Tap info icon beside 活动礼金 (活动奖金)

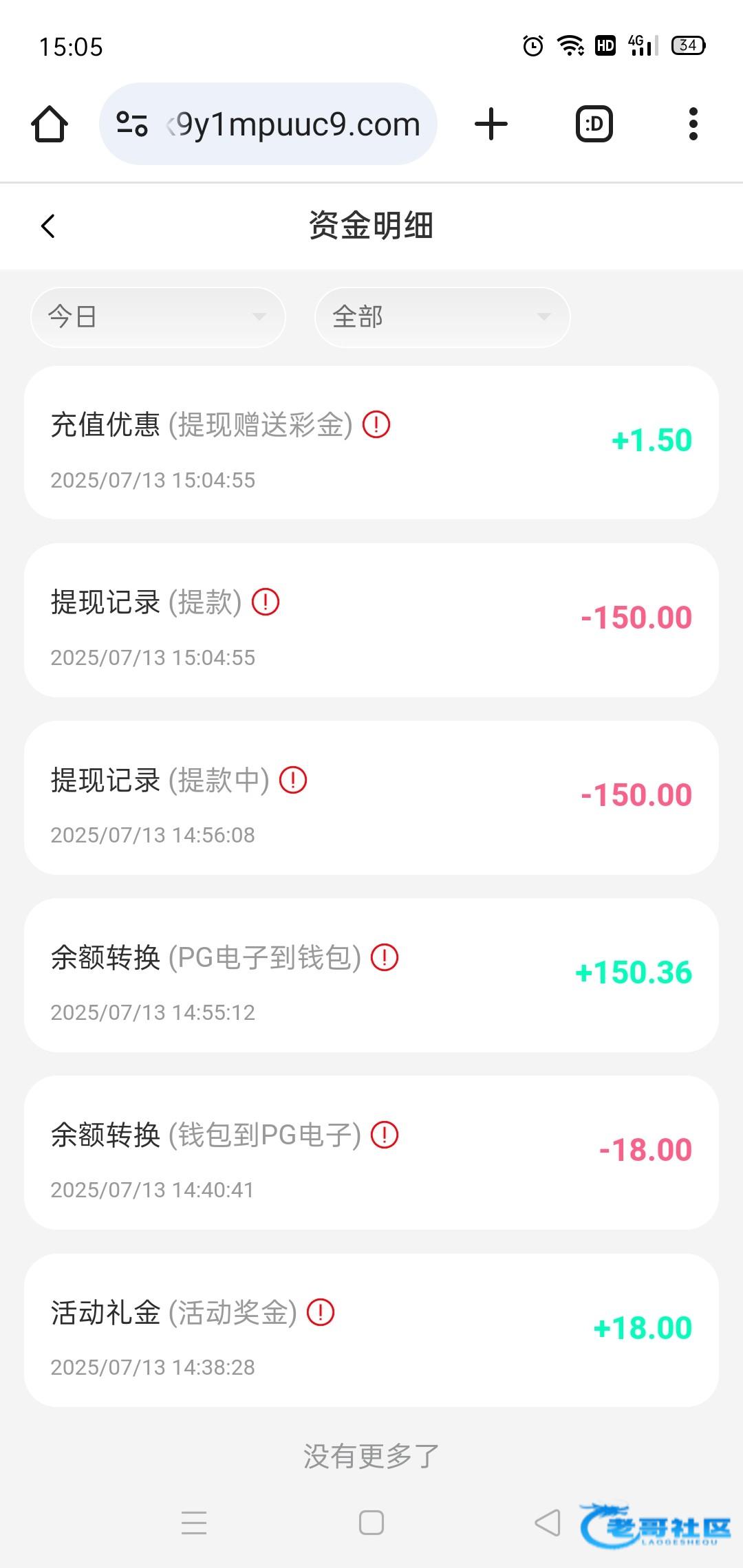[x=321, y=1312]
